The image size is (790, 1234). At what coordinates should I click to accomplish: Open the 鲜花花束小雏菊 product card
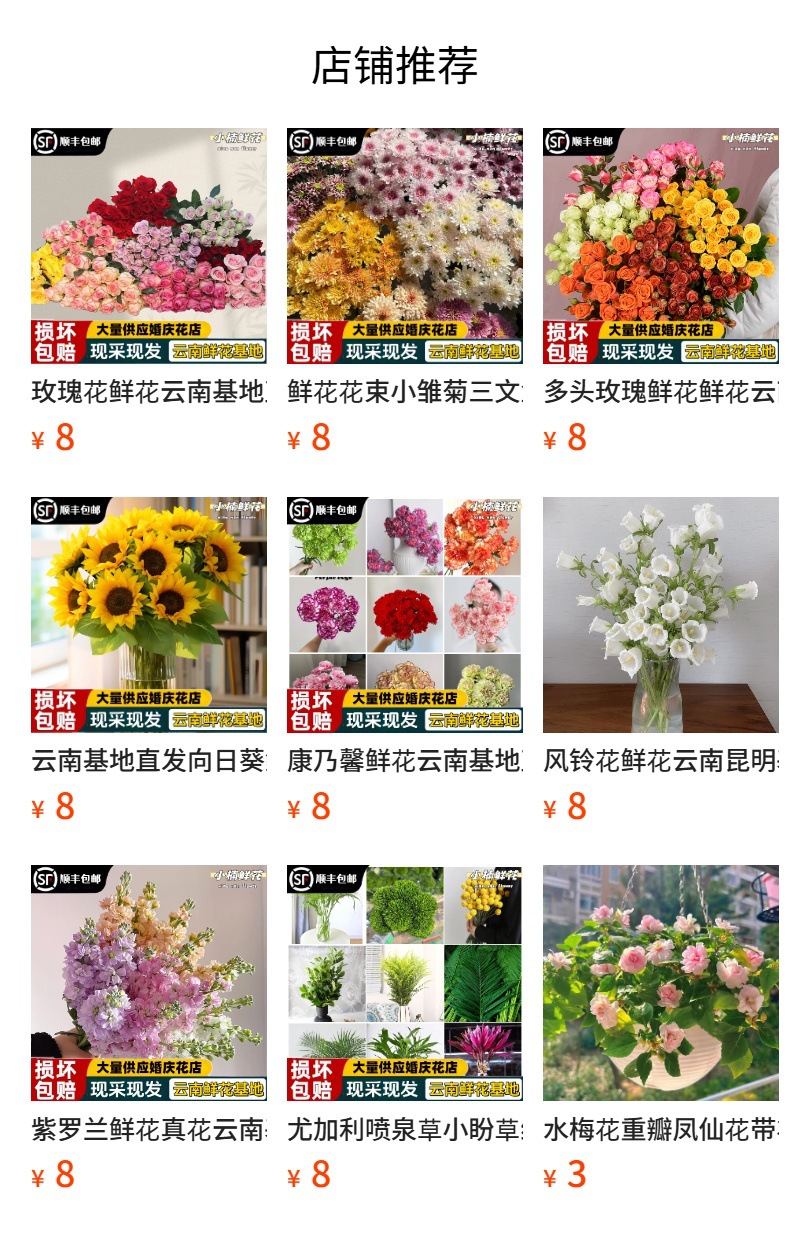click(x=405, y=292)
